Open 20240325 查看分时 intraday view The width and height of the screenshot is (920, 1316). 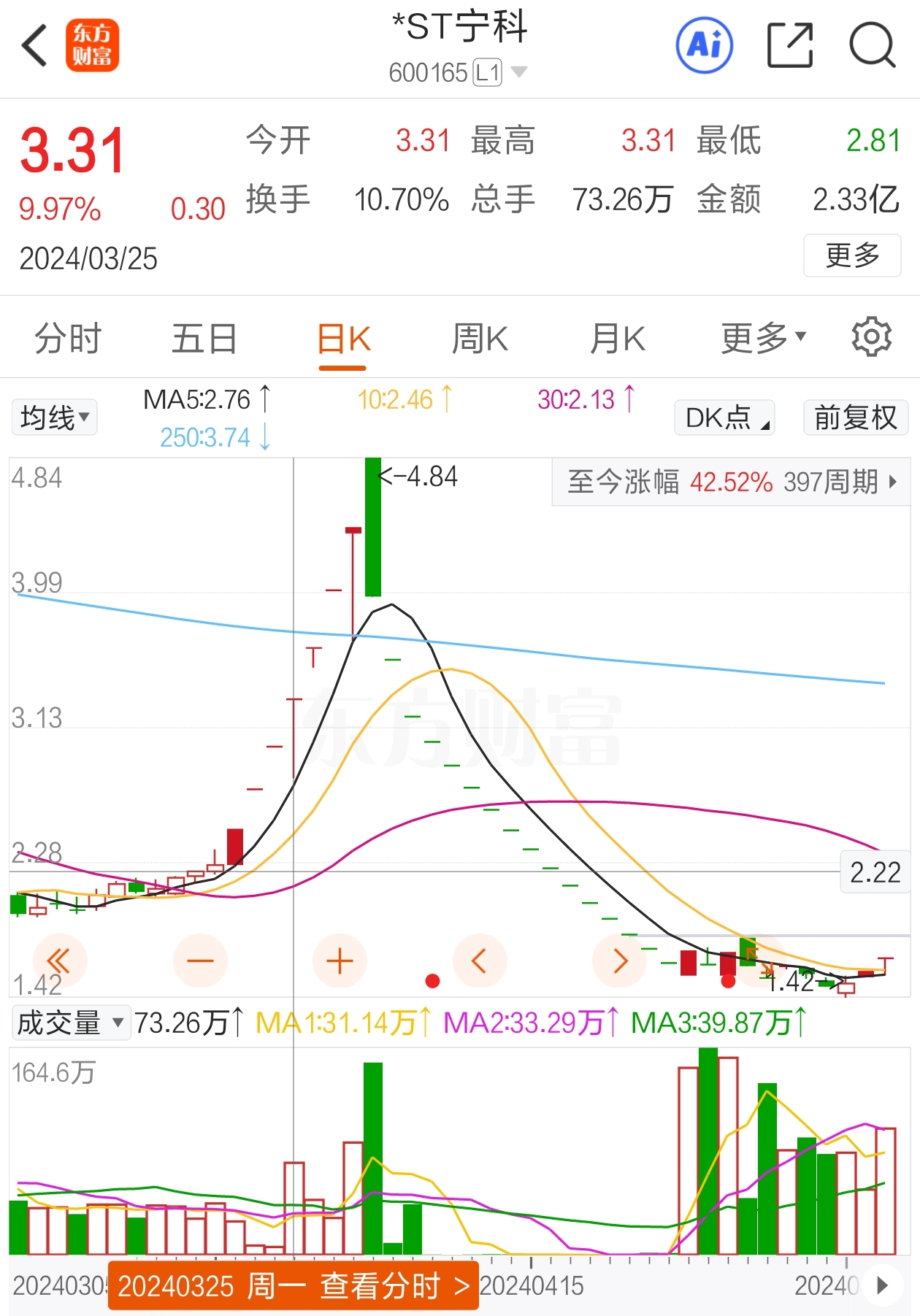294,1285
